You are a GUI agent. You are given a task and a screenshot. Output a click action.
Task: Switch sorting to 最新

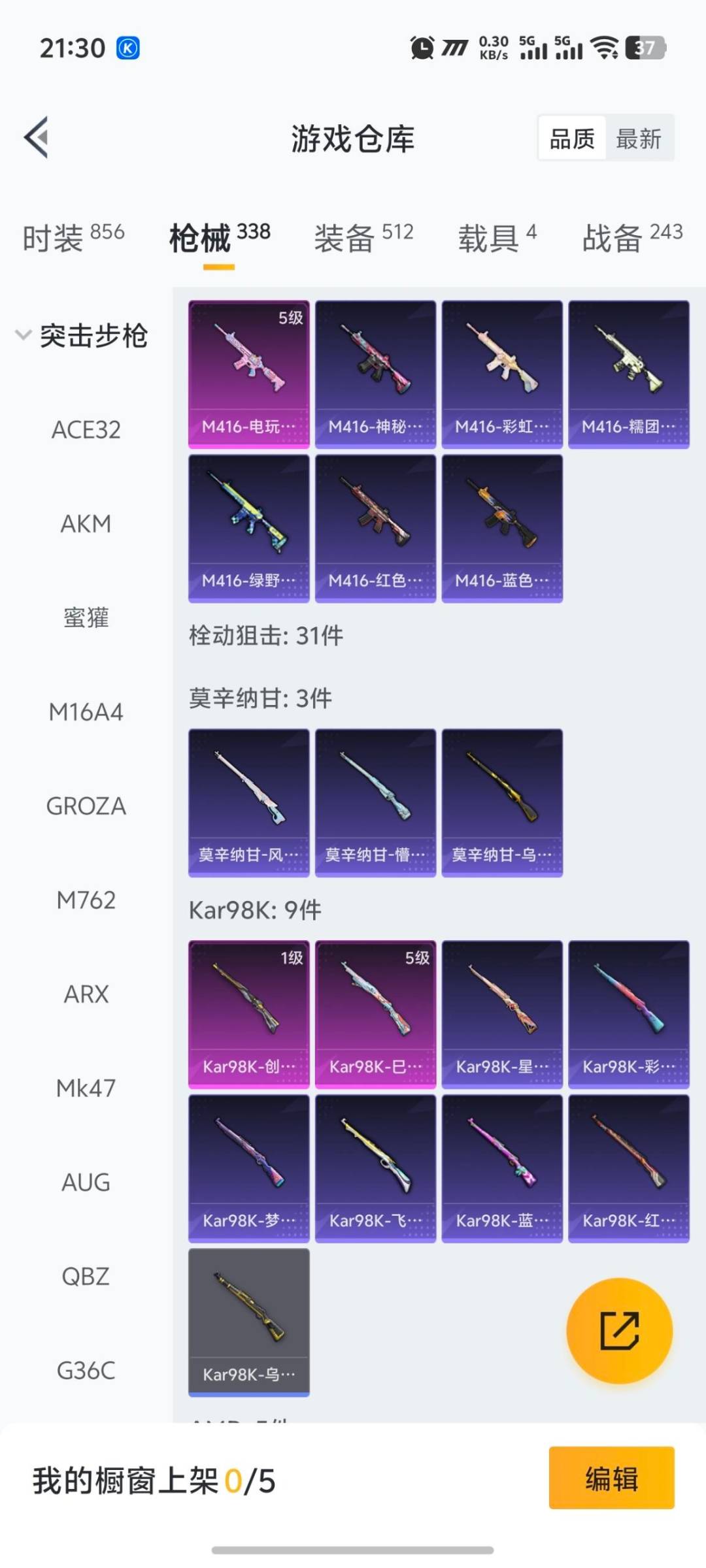641,139
